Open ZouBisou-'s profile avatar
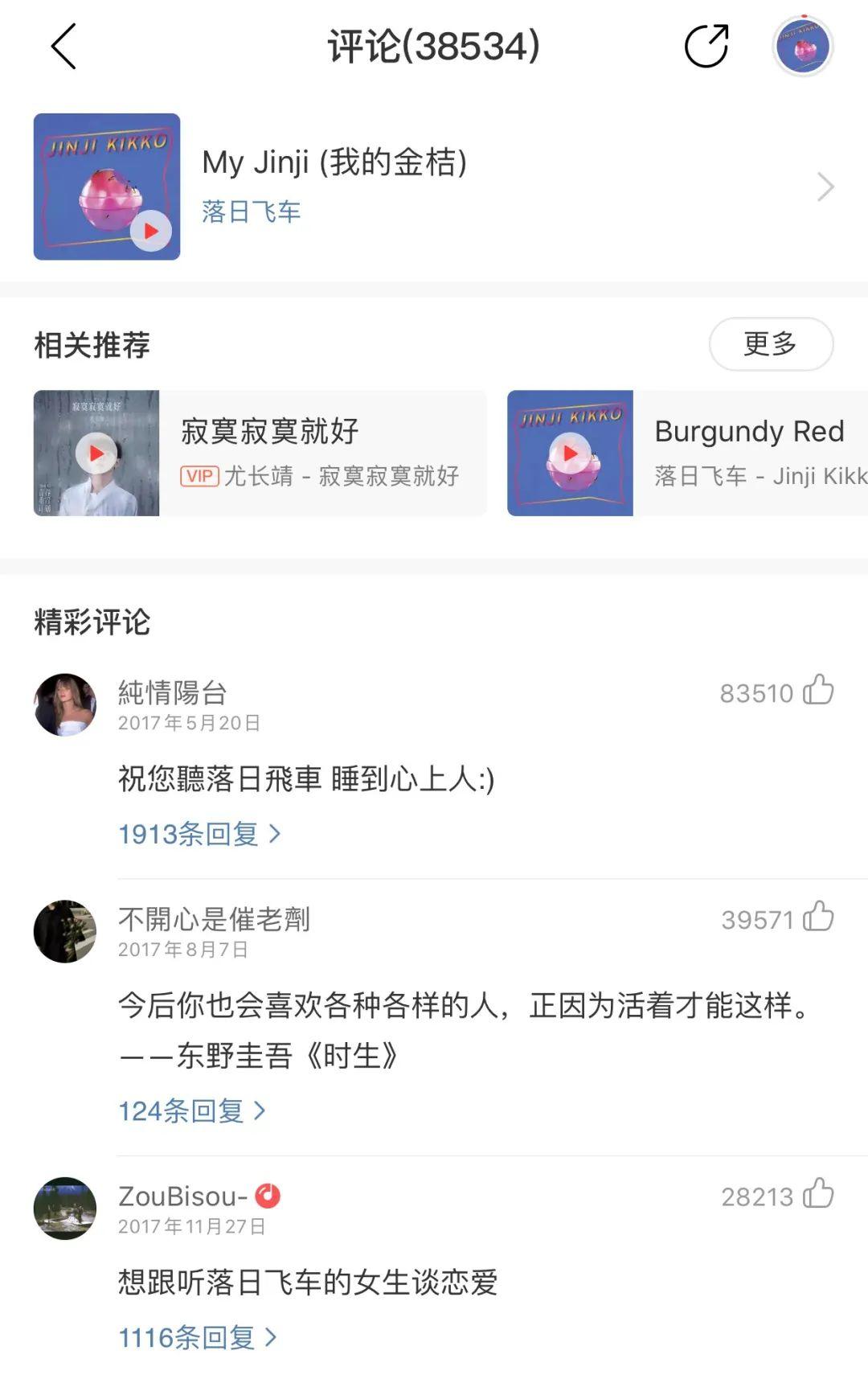Image resolution: width=868 pixels, height=1375 pixels. click(x=65, y=1208)
